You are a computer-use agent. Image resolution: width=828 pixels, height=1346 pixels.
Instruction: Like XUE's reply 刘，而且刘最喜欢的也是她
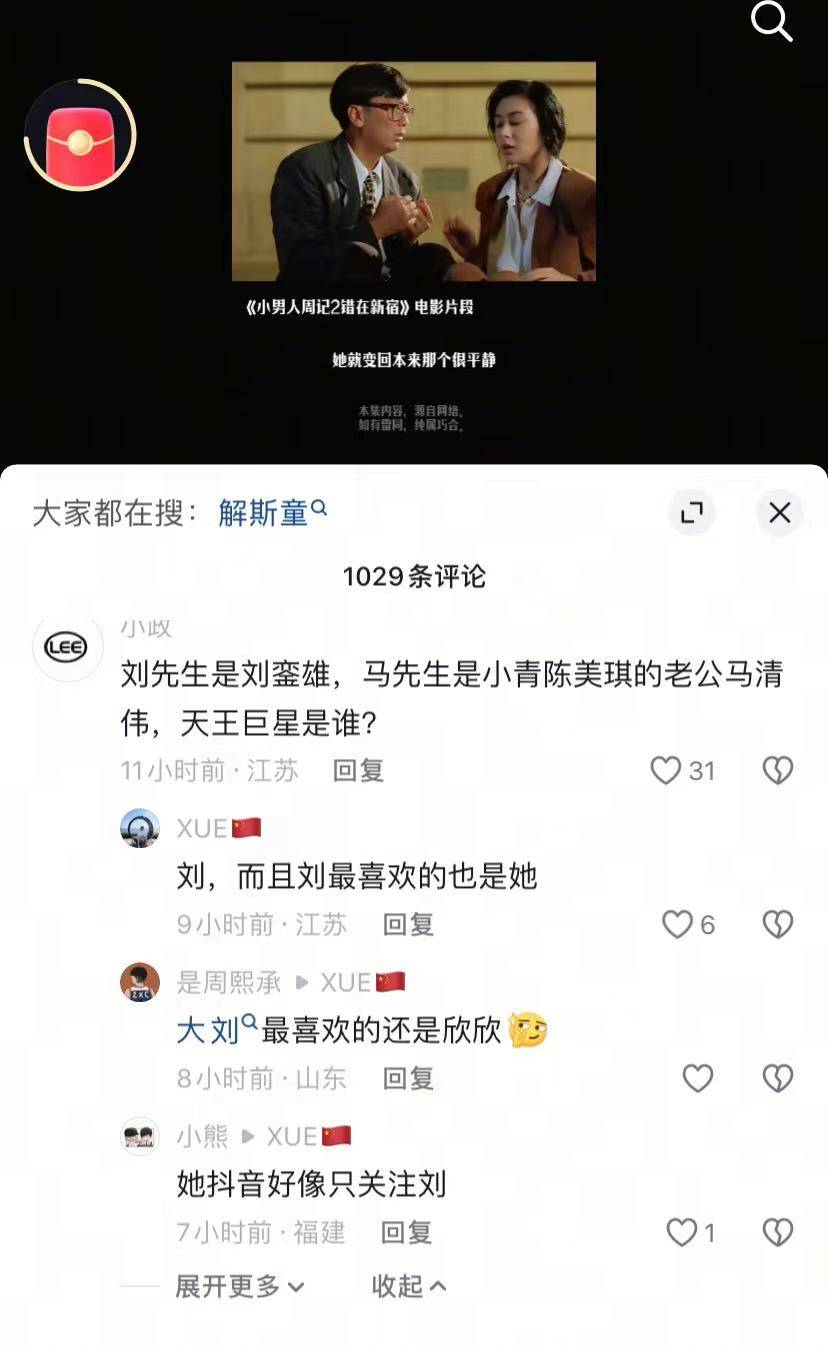pyautogui.click(x=678, y=924)
